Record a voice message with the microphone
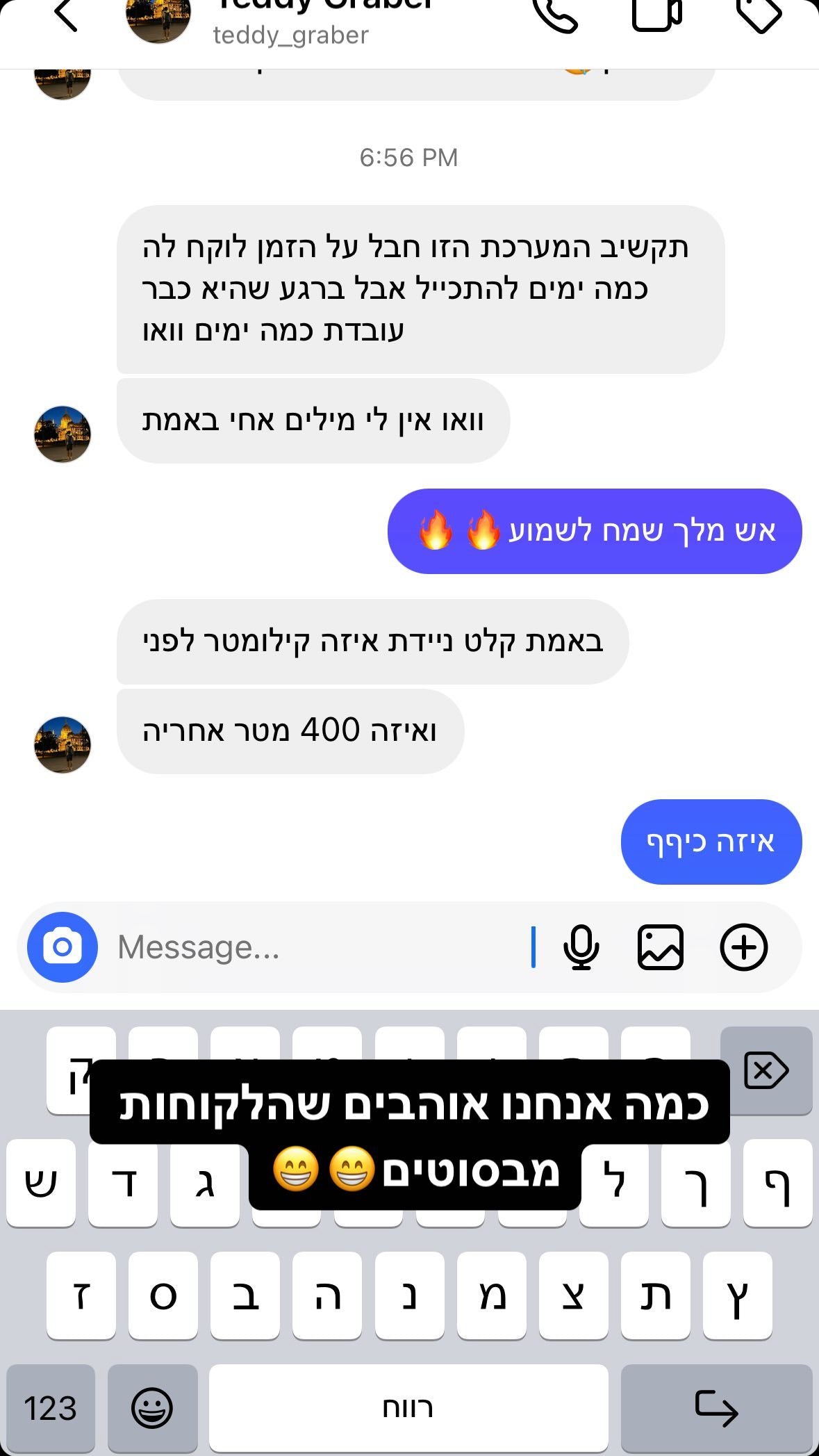This screenshot has height=1456, width=819. coord(581,947)
